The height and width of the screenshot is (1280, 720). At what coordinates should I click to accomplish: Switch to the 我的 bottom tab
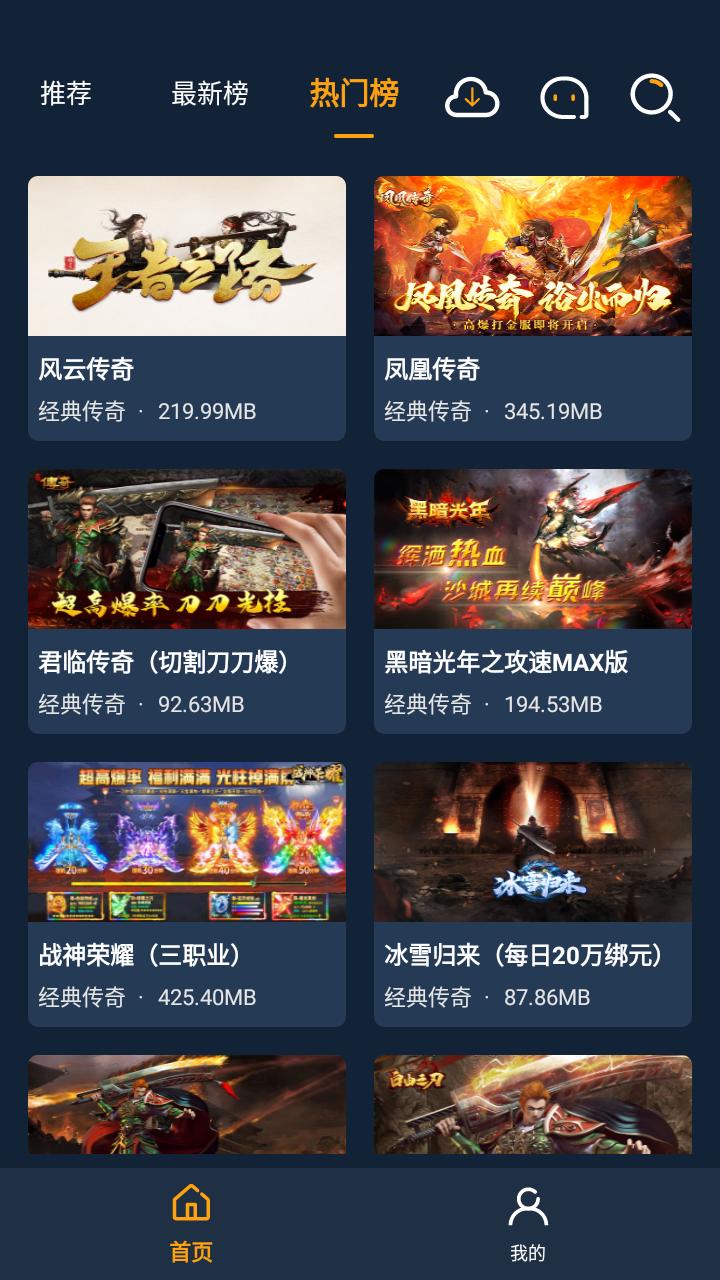pos(528,1224)
